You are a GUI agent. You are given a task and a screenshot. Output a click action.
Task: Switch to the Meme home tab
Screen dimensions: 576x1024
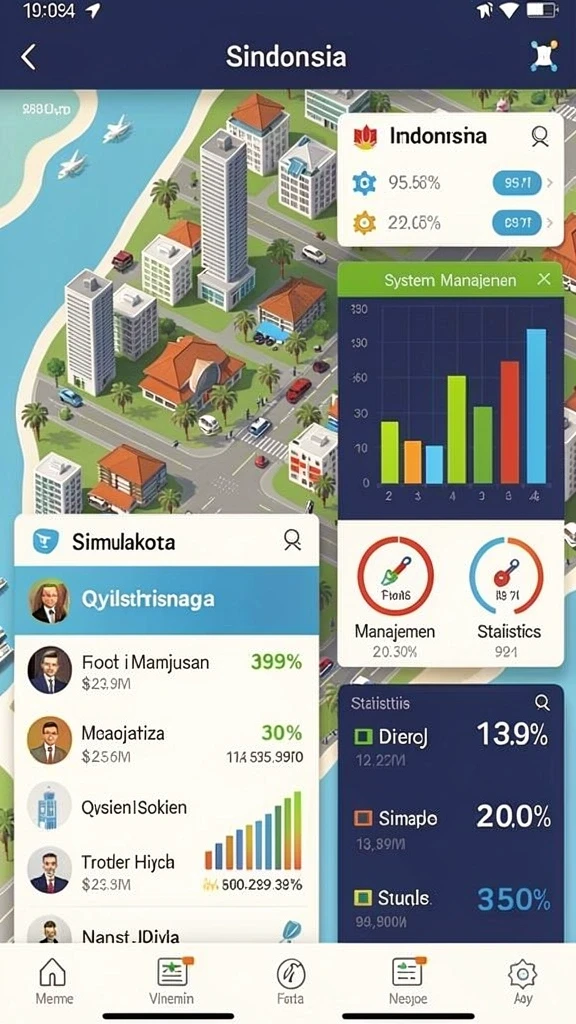54,982
